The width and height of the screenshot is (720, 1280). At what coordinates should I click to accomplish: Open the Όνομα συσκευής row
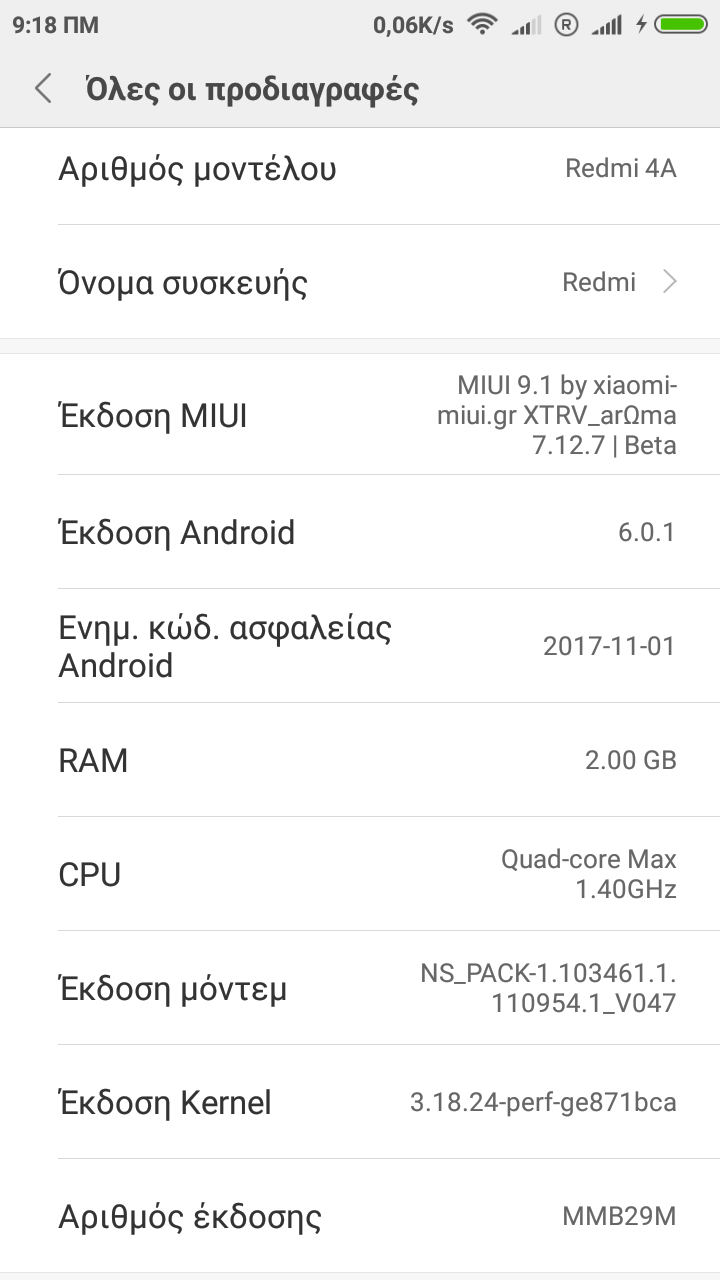point(360,282)
